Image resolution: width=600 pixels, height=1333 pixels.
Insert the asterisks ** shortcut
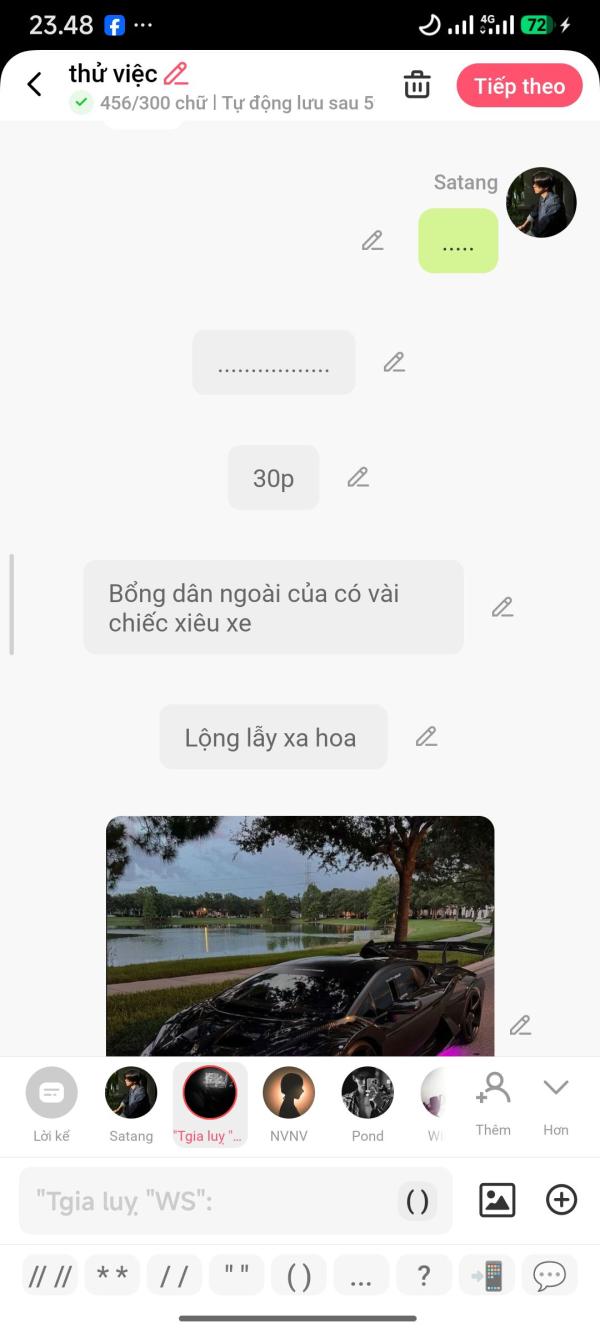pos(112,1276)
